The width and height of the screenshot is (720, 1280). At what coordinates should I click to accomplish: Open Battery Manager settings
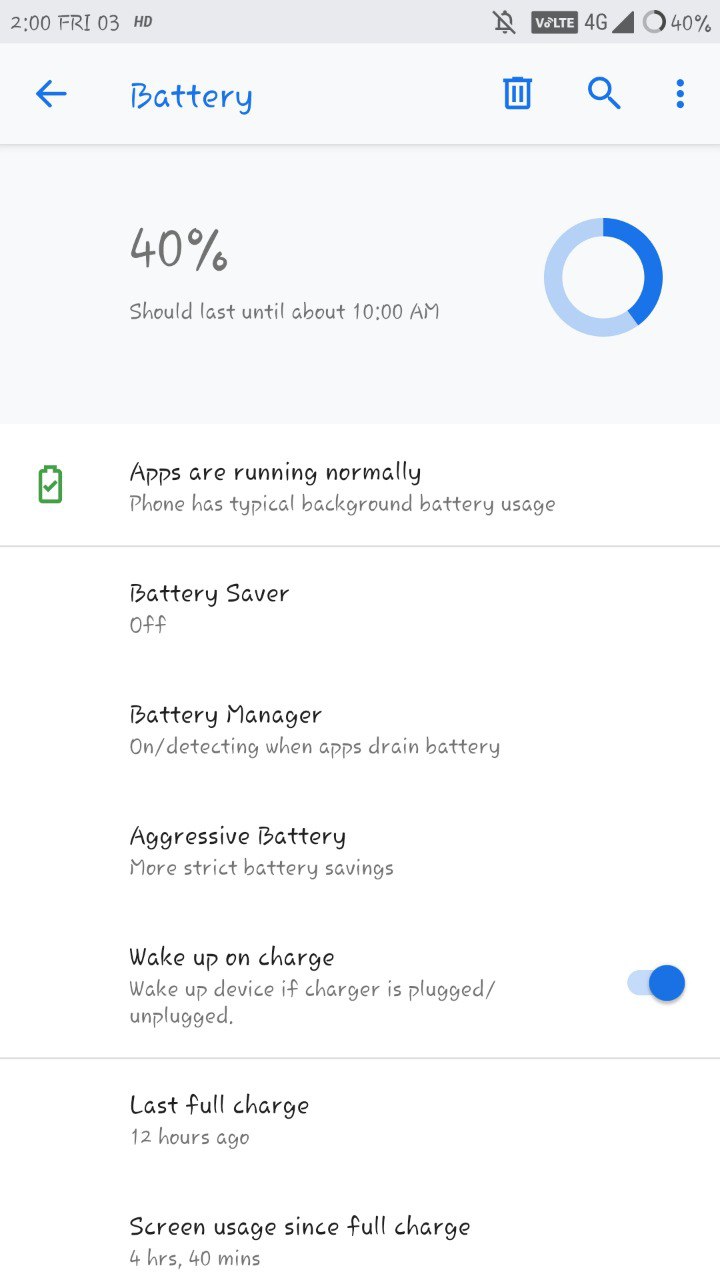[x=360, y=730]
